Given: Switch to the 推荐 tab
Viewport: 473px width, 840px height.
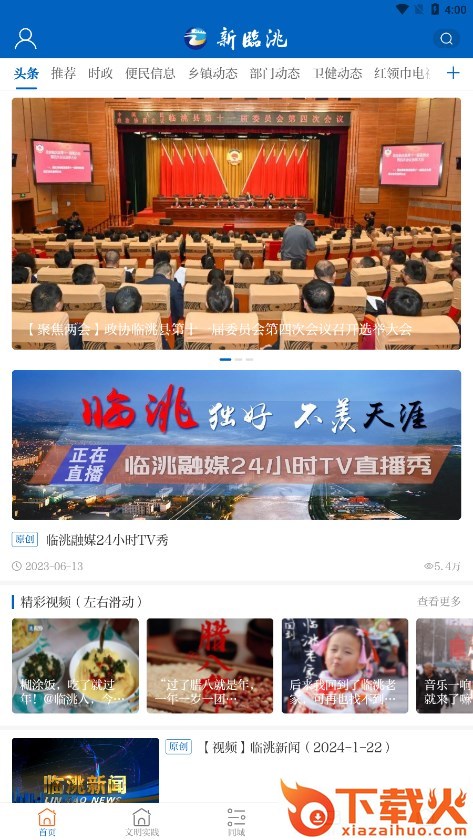Looking at the screenshot, I should pos(63,73).
